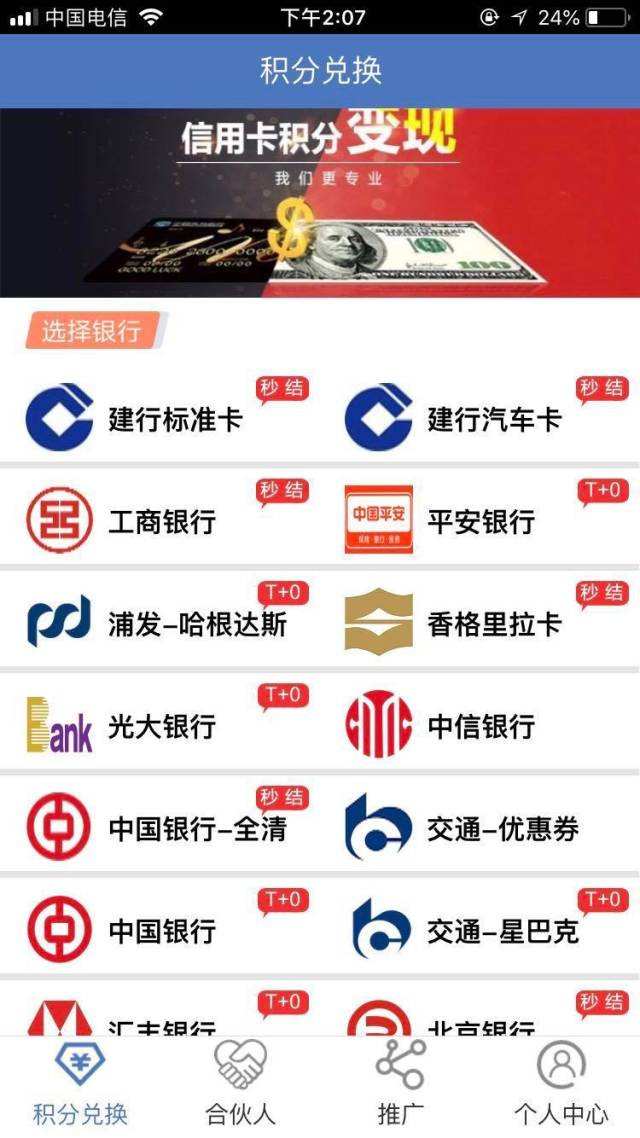The height and width of the screenshot is (1138, 640).
Task: Choose 建行标准卡
Action: (x=160, y=417)
